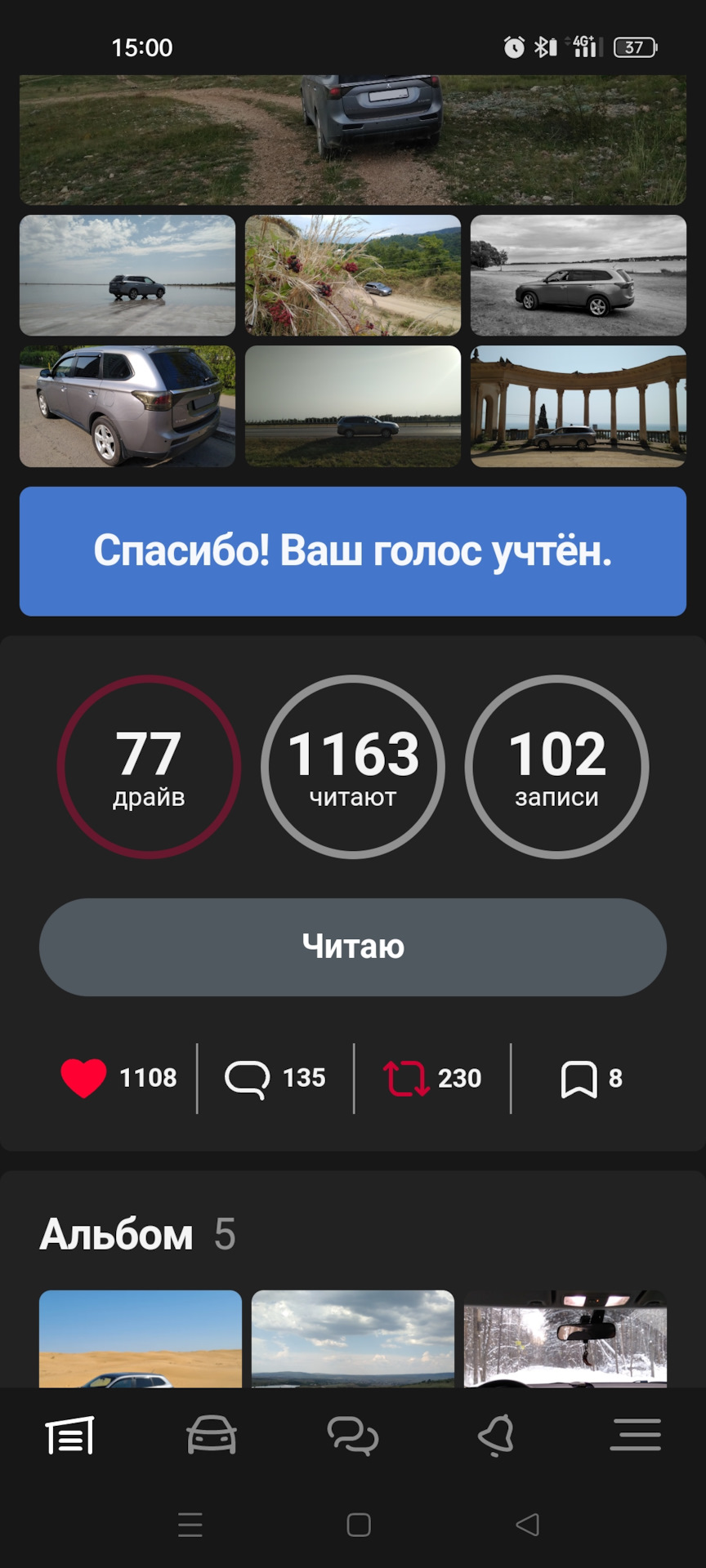Screen dimensions: 706x1568
Task: Open the notifications bell tab
Action: (495, 1435)
